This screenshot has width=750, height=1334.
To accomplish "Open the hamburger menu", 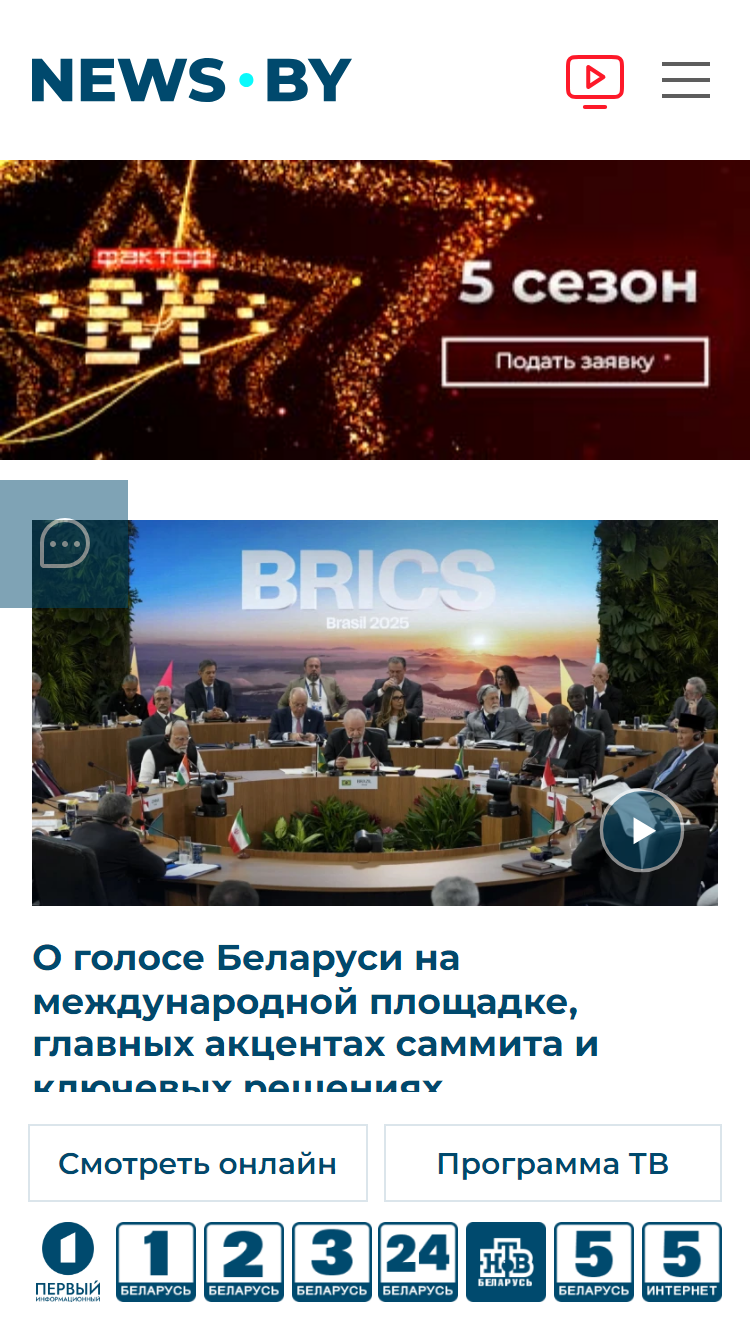I will (686, 80).
